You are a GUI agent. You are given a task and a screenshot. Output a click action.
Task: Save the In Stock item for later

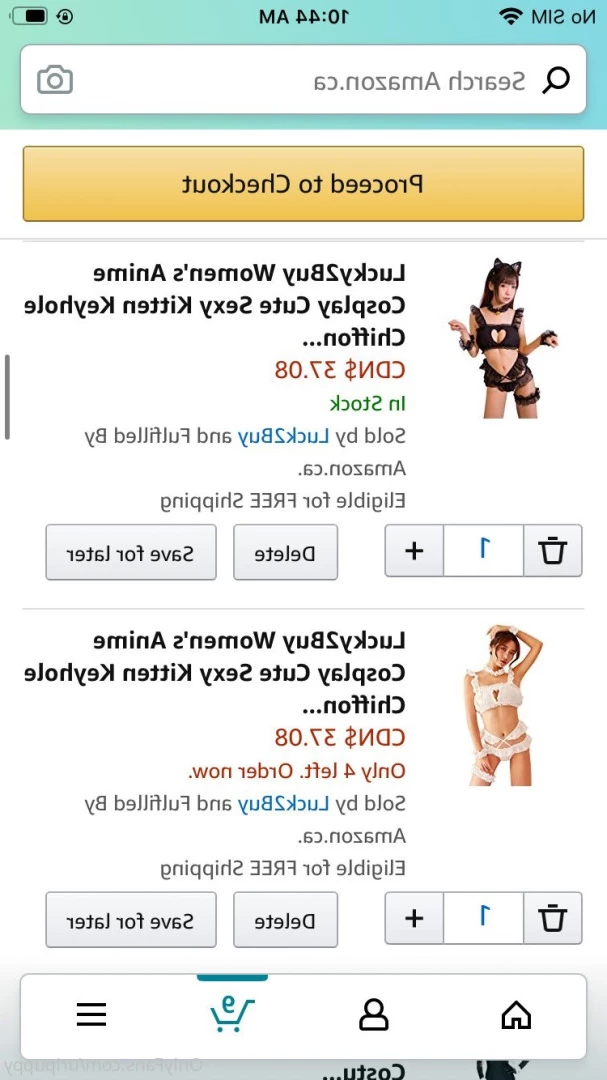tap(131, 552)
